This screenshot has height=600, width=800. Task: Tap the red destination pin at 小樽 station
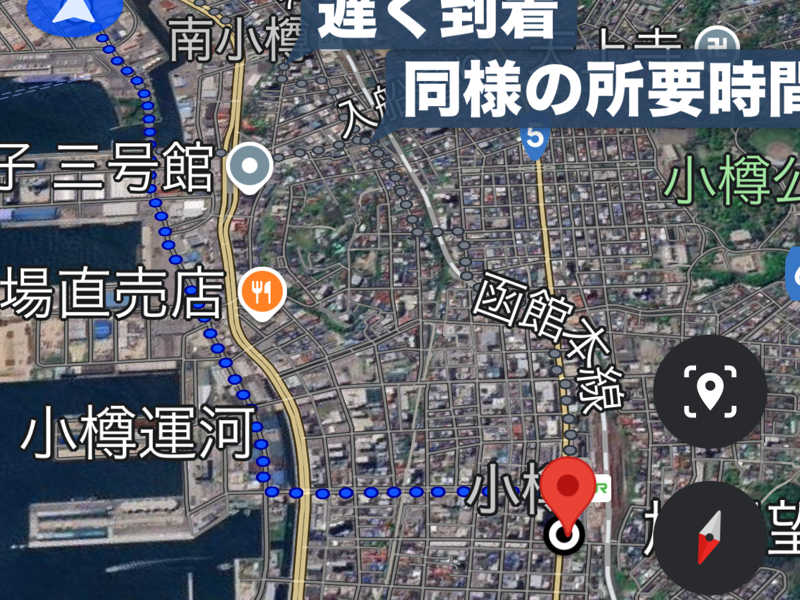click(569, 490)
